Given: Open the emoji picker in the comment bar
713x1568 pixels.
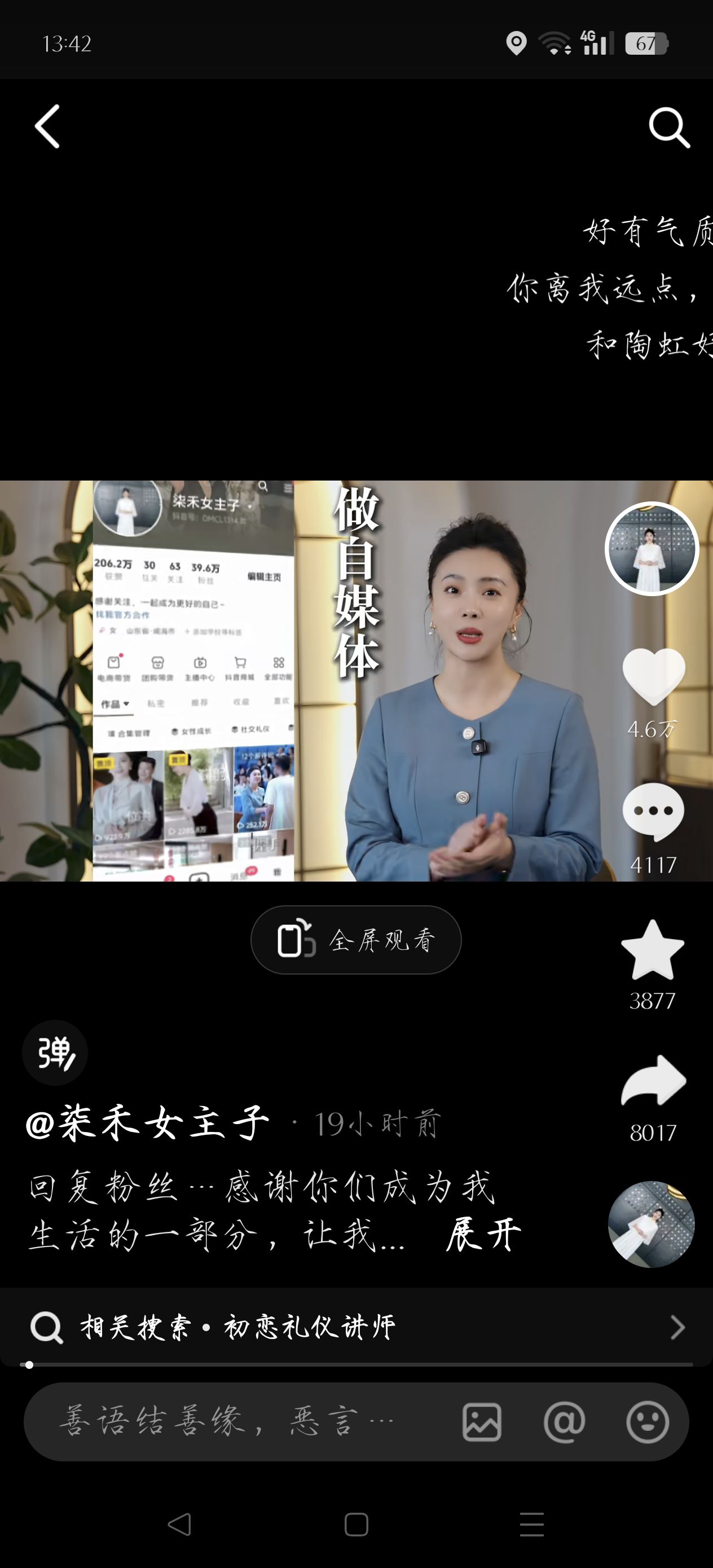Looking at the screenshot, I should (x=647, y=1422).
